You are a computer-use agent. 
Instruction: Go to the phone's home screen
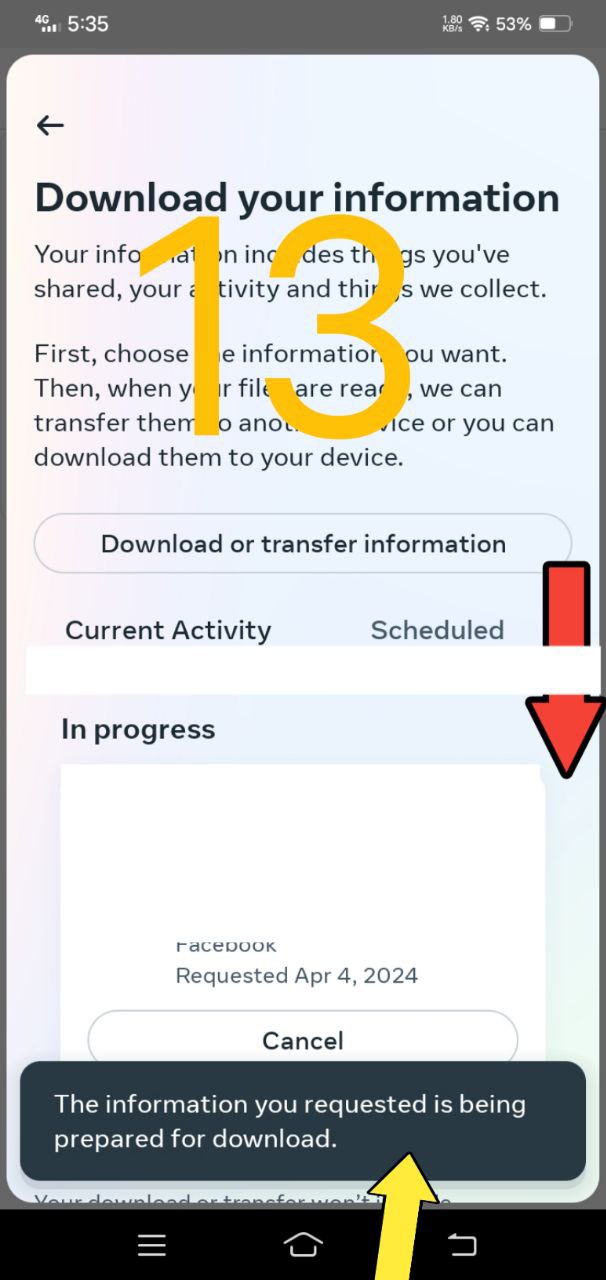click(303, 1245)
